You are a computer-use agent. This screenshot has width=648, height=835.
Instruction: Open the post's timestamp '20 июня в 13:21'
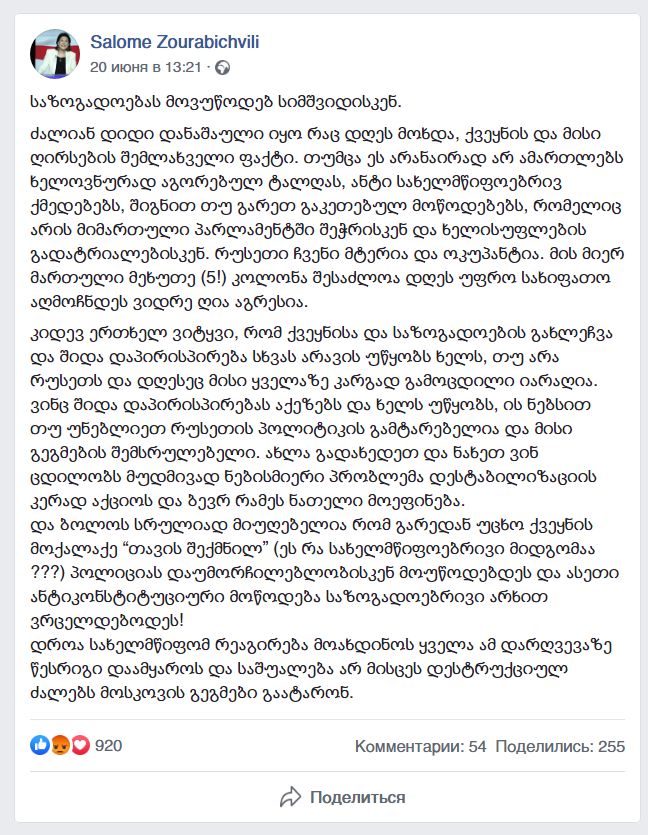pos(145,67)
